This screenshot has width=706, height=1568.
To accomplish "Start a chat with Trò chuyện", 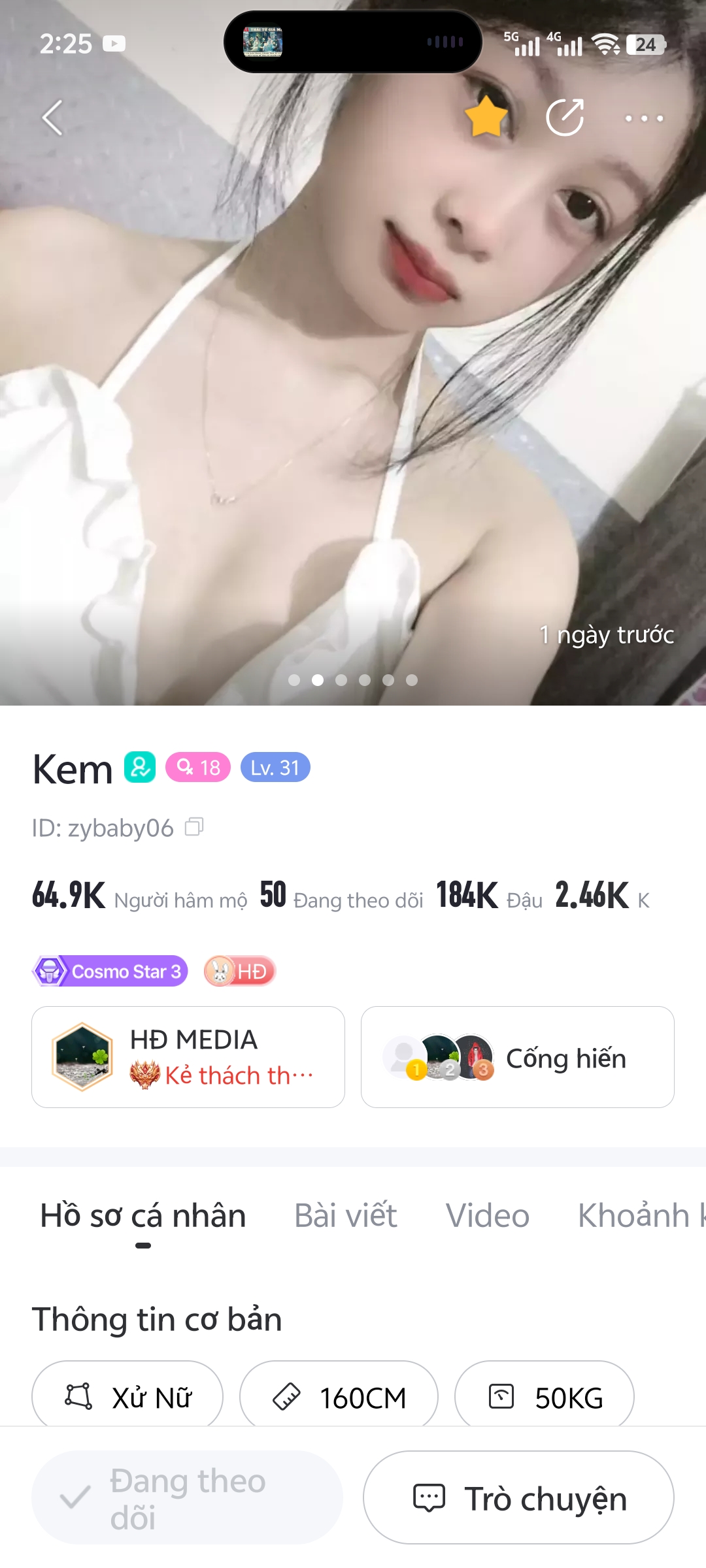I will [518, 1497].
